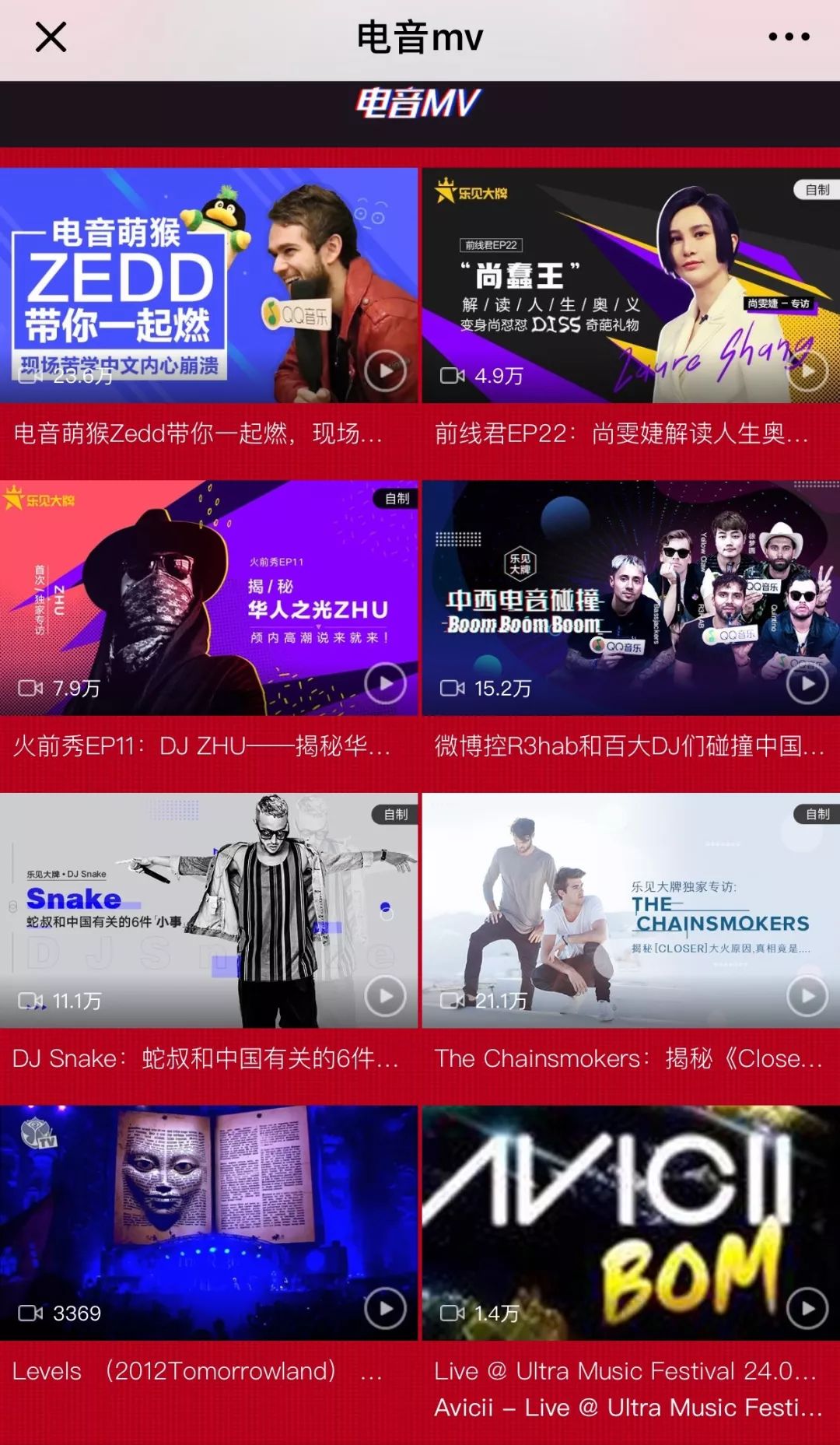Viewport: 840px width, 1445px height.
Task: Play the DJ Snake video using its play icon
Action: pyautogui.click(x=385, y=996)
